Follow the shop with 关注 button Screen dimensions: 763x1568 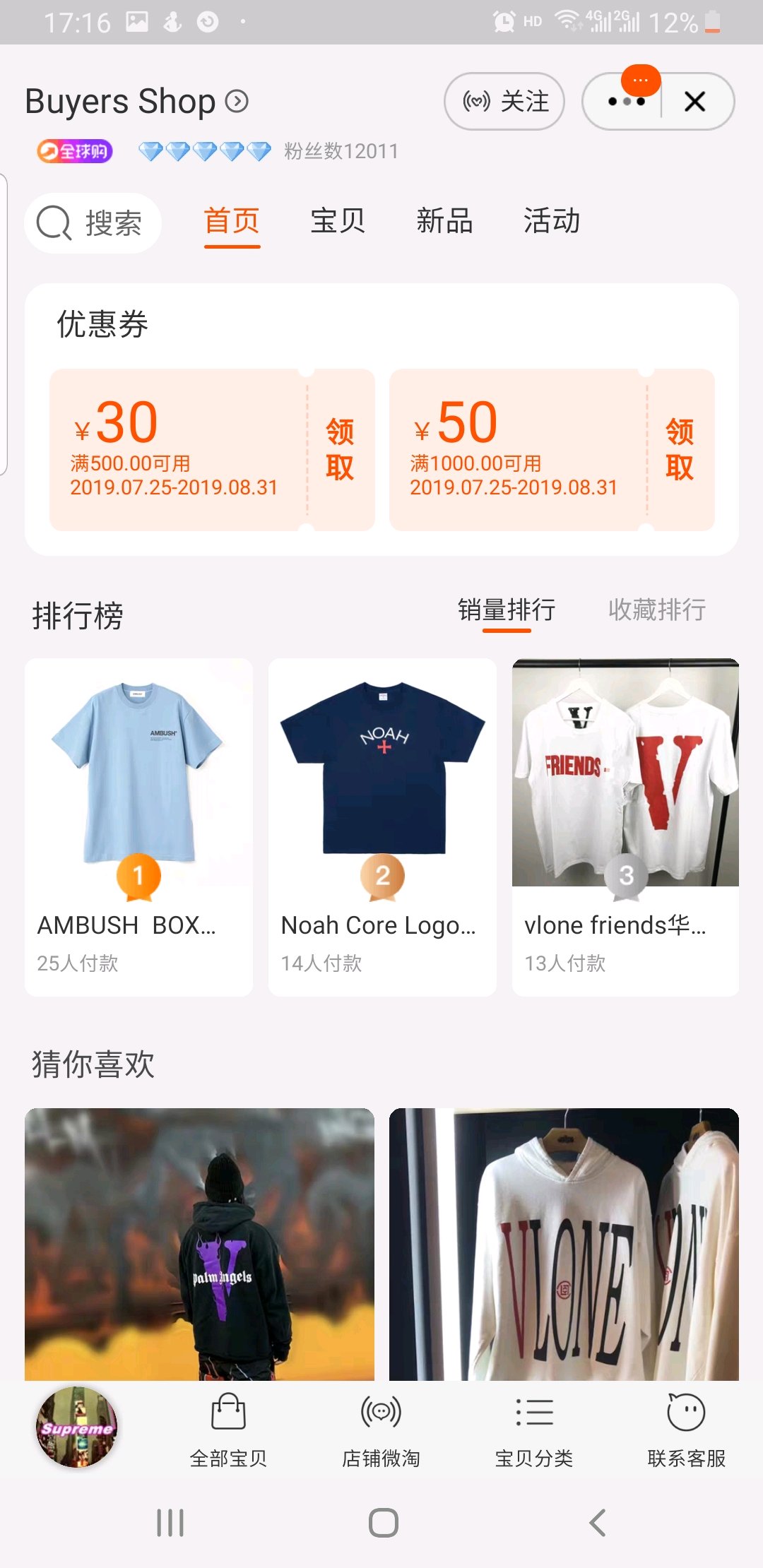(504, 102)
